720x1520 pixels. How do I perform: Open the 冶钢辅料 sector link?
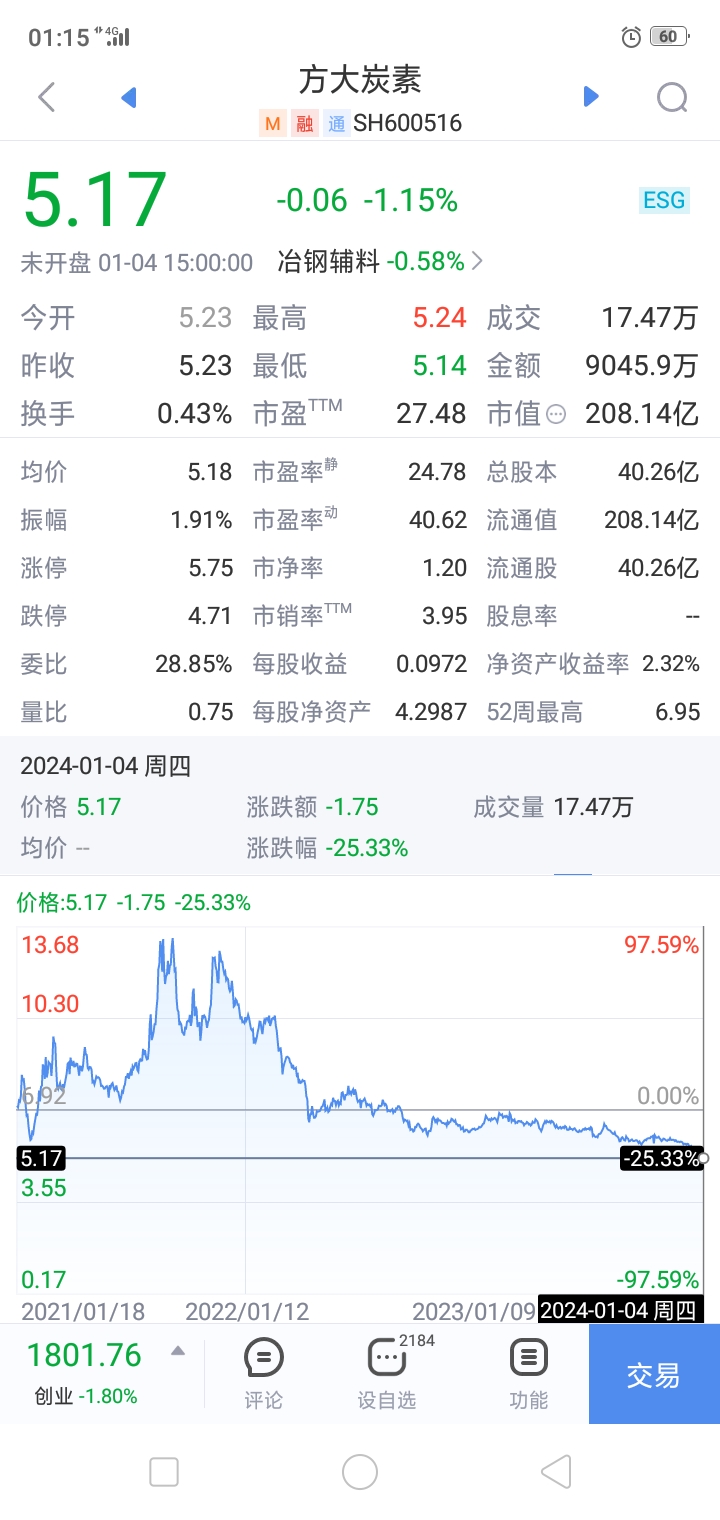click(x=381, y=262)
